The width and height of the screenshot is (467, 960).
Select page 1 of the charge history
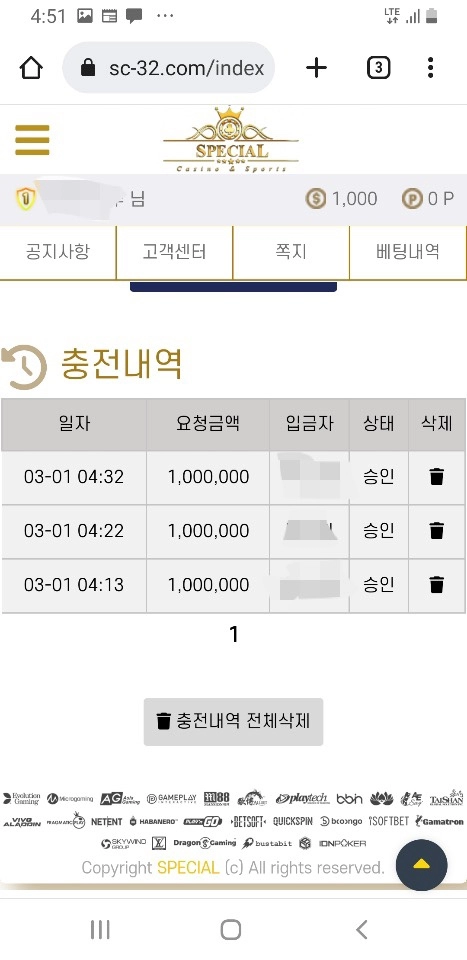[x=233, y=635]
